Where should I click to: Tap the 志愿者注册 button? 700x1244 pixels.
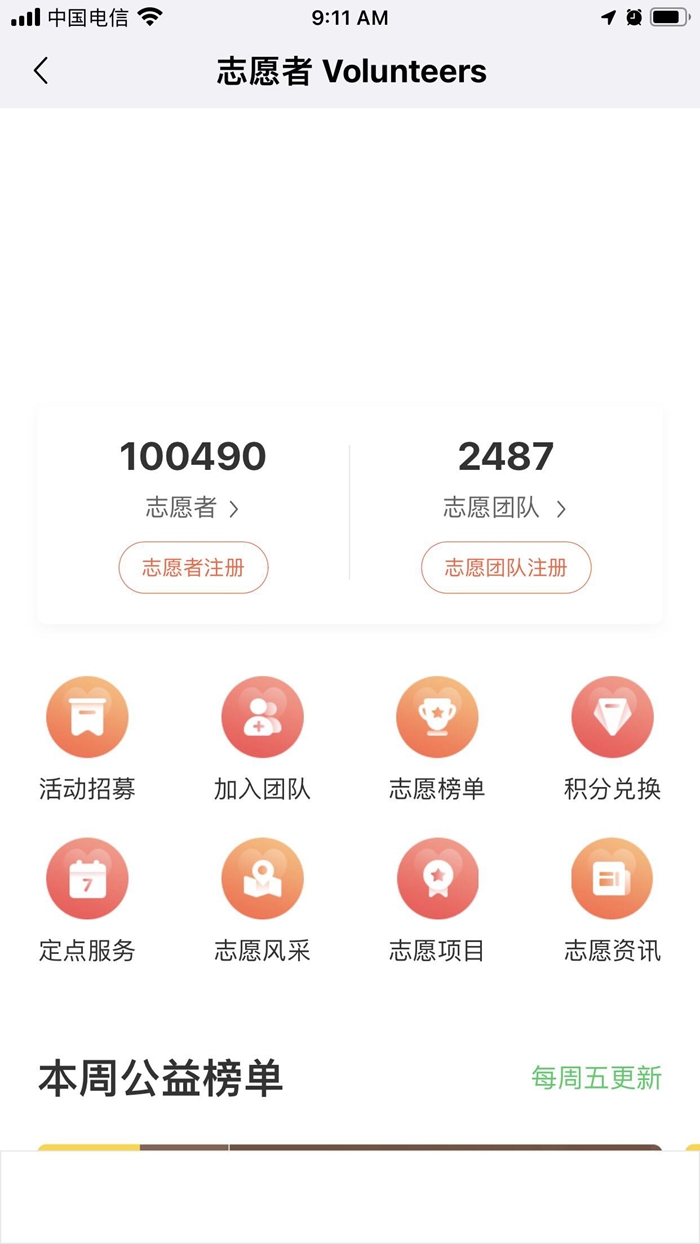193,568
